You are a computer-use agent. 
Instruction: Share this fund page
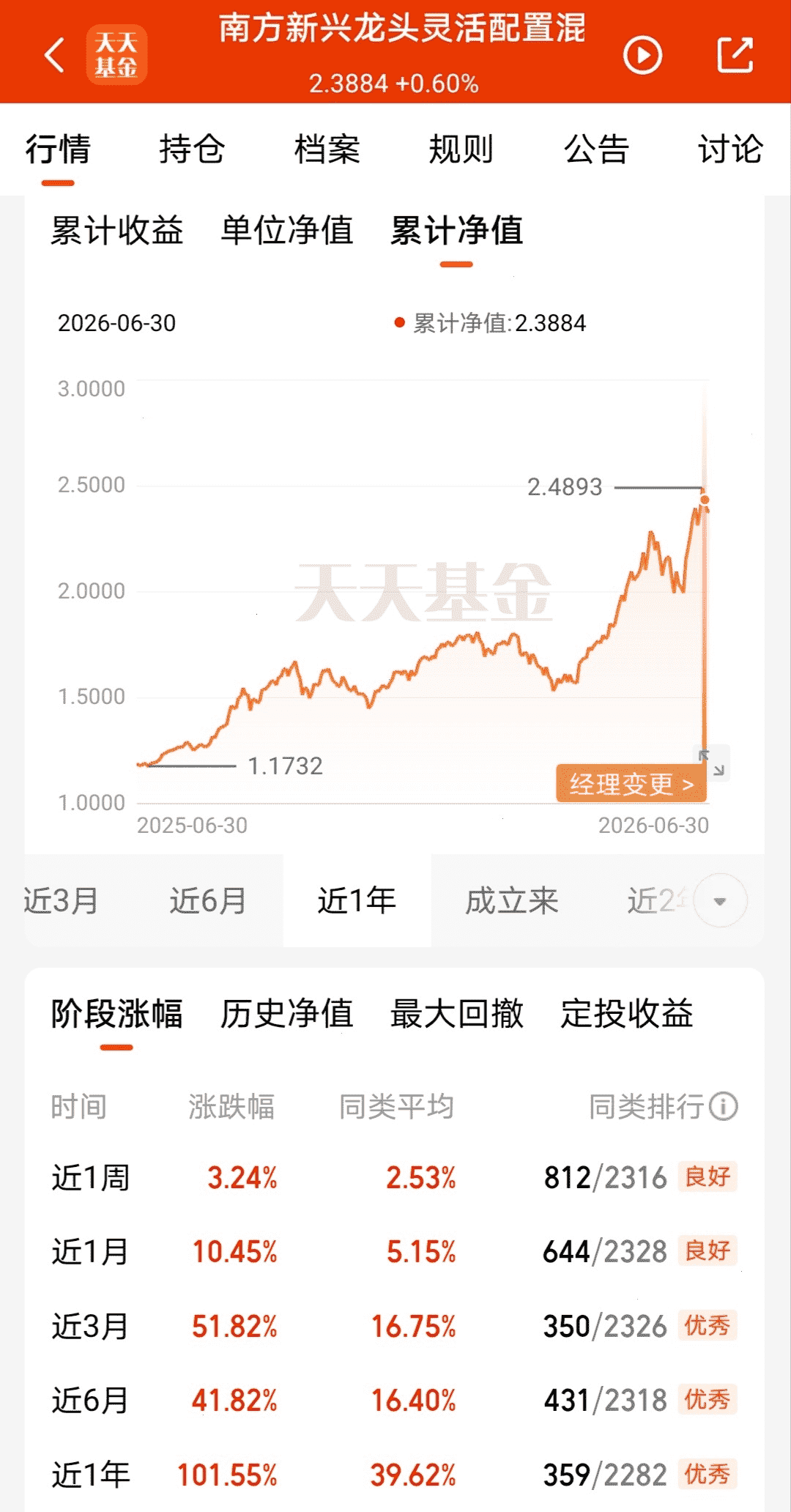click(x=735, y=55)
